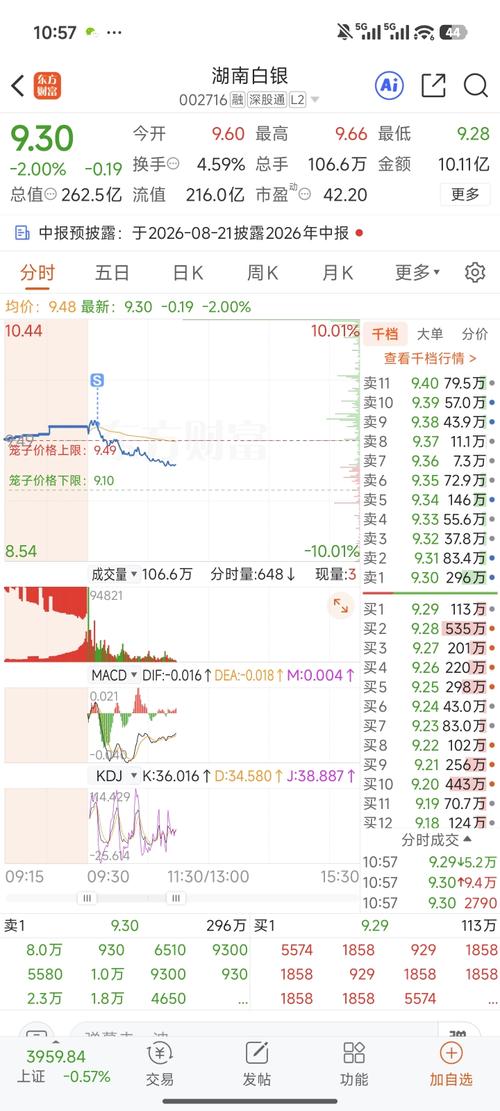Expand chart to full screen
This screenshot has width=500, height=1111.
click(341, 605)
